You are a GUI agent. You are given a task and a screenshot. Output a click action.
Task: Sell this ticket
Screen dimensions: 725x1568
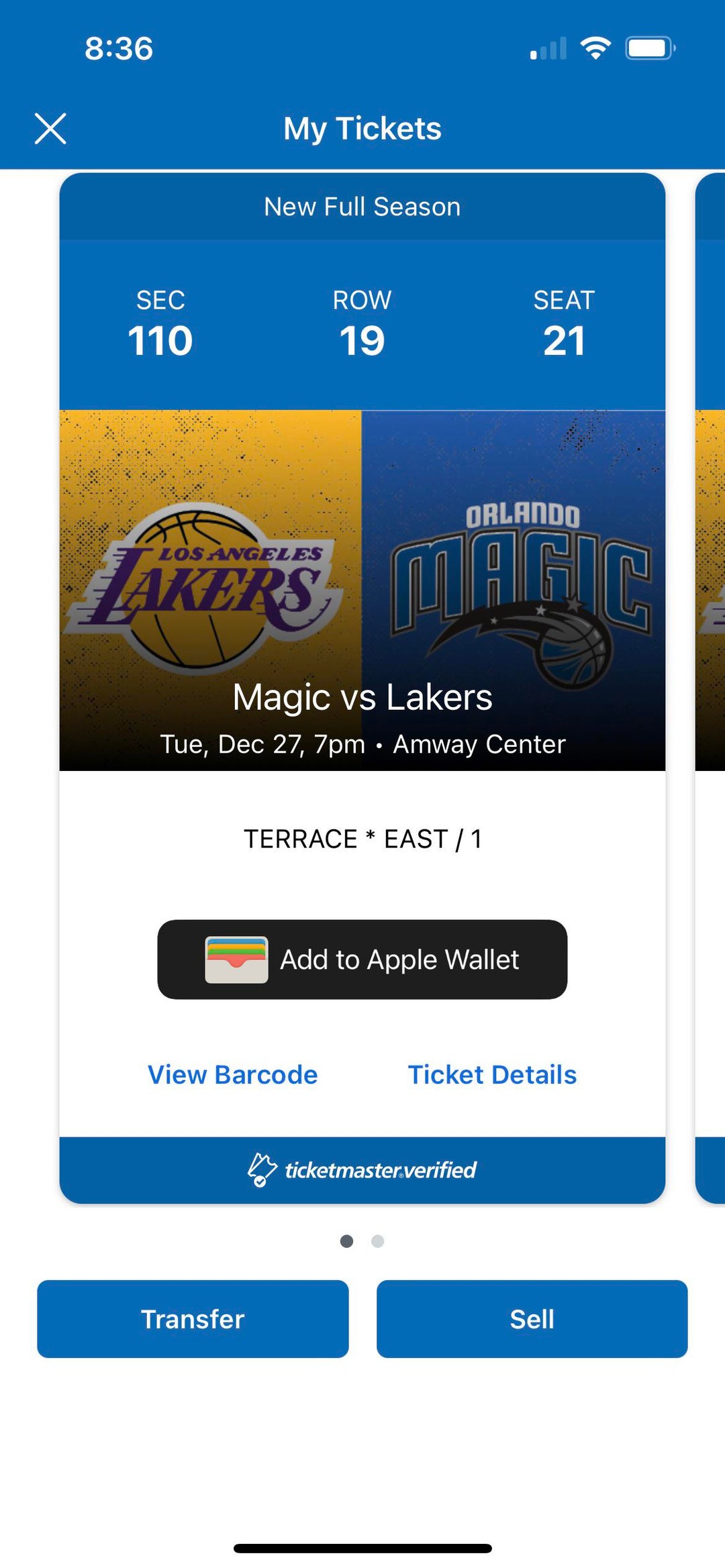pyautogui.click(x=532, y=1319)
